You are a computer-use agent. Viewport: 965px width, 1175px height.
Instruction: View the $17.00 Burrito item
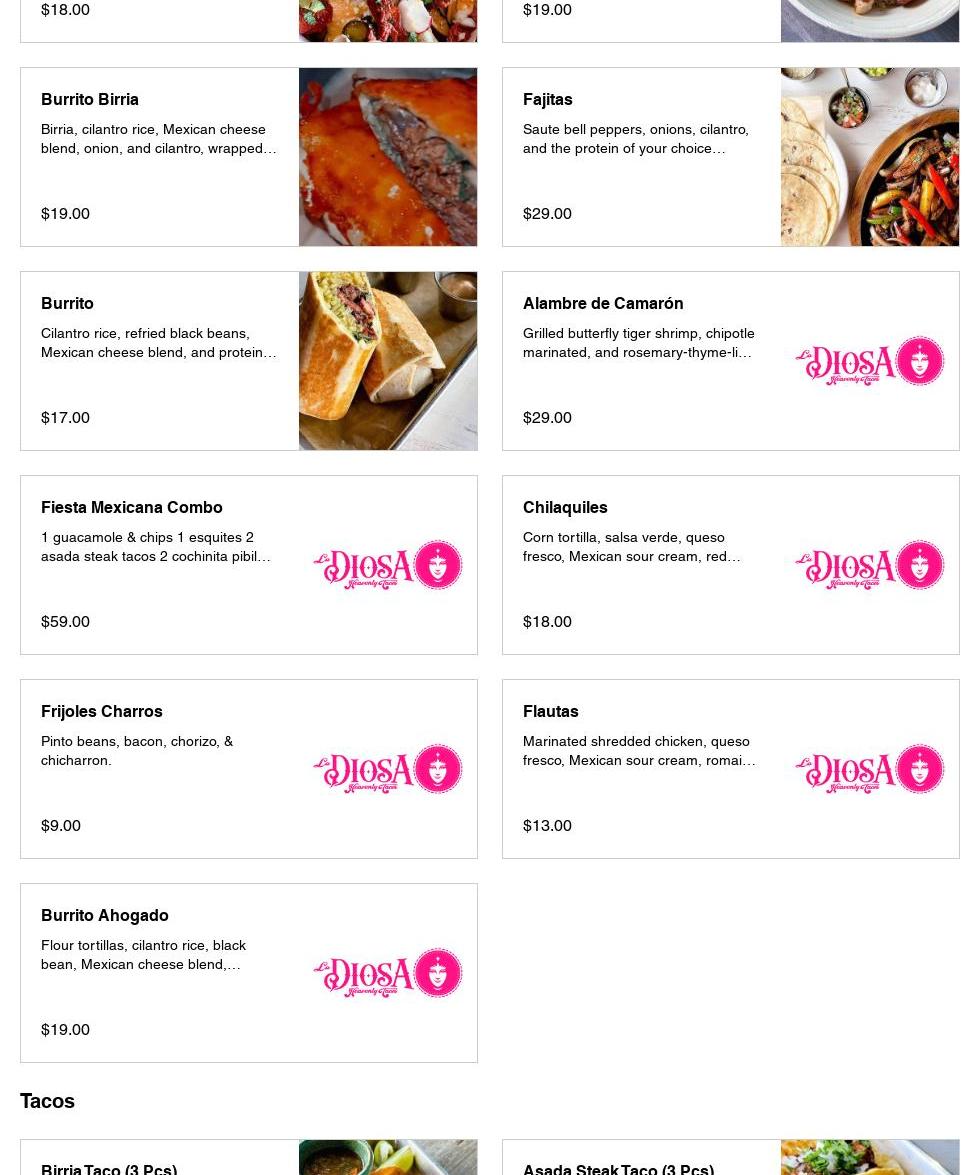pos(248,361)
